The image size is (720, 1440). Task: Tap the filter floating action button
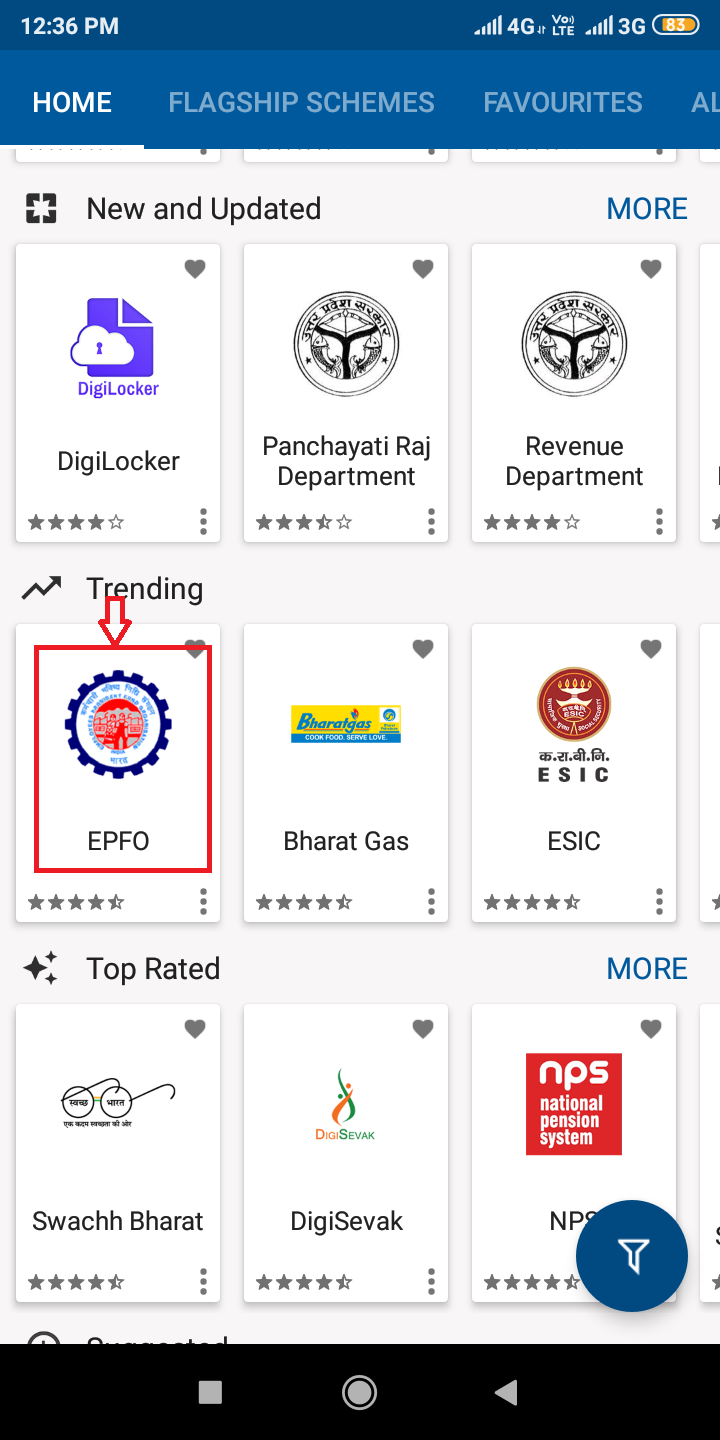pos(631,1256)
